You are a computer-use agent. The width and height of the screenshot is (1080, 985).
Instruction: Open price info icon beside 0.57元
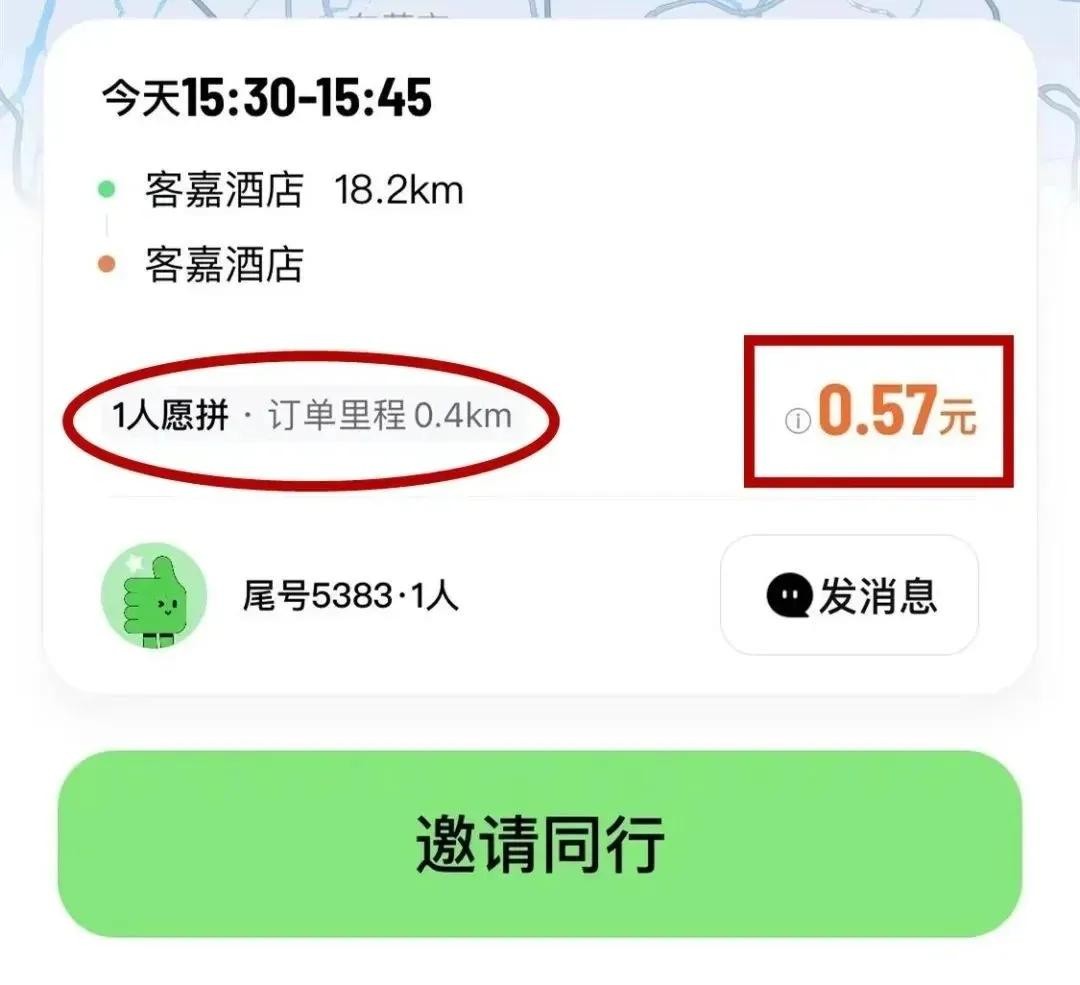(797, 422)
